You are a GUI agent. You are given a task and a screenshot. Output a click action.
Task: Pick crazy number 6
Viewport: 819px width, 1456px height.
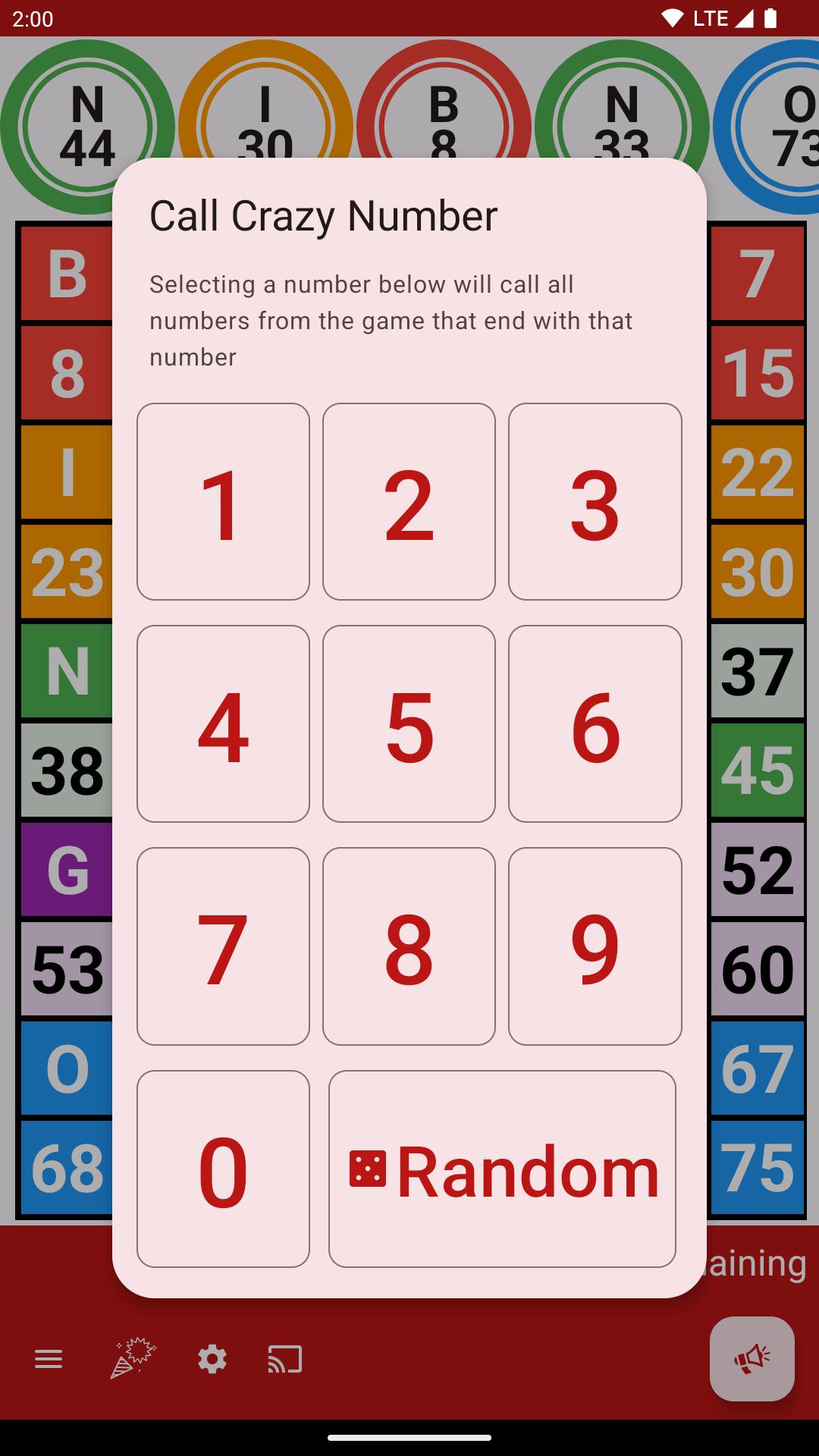595,723
